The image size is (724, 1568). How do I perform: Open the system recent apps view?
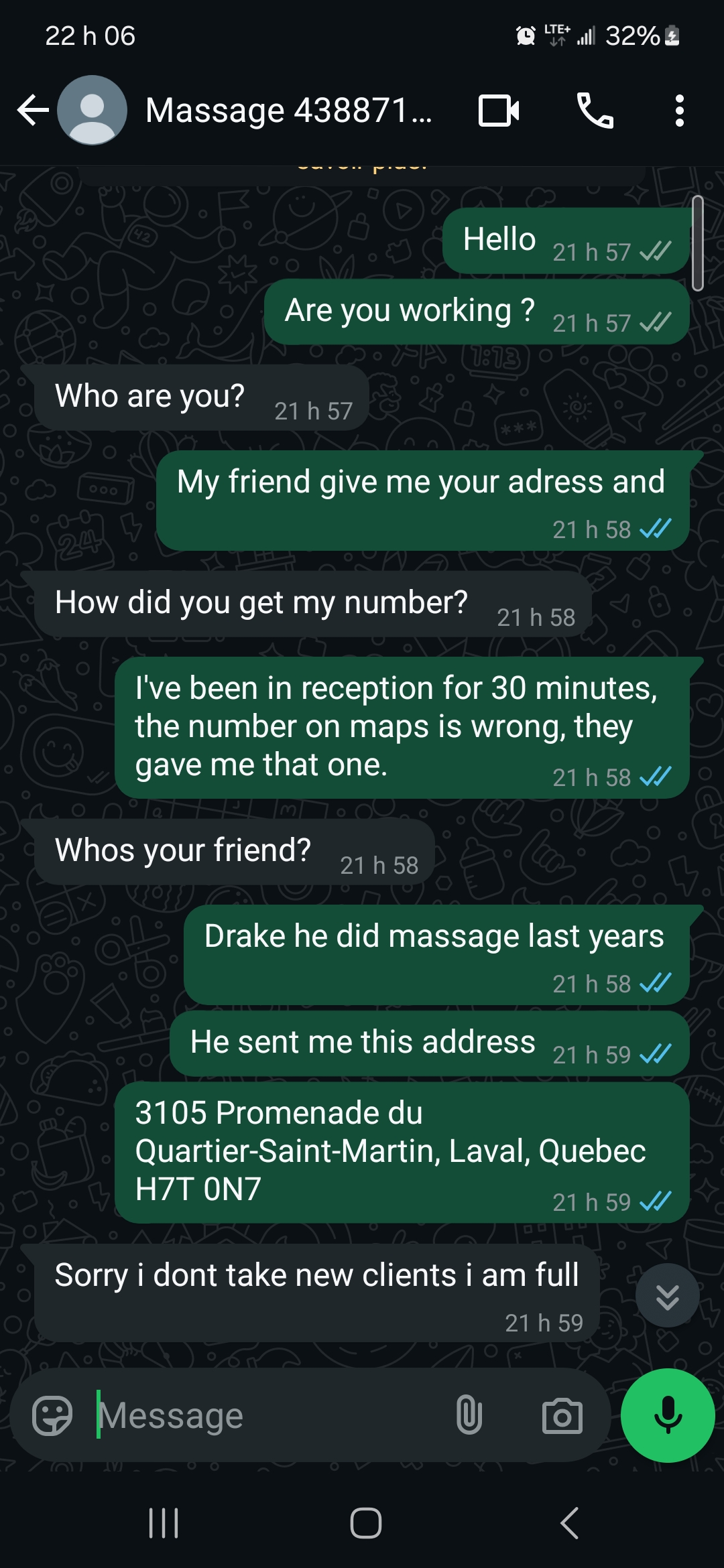[164, 1523]
